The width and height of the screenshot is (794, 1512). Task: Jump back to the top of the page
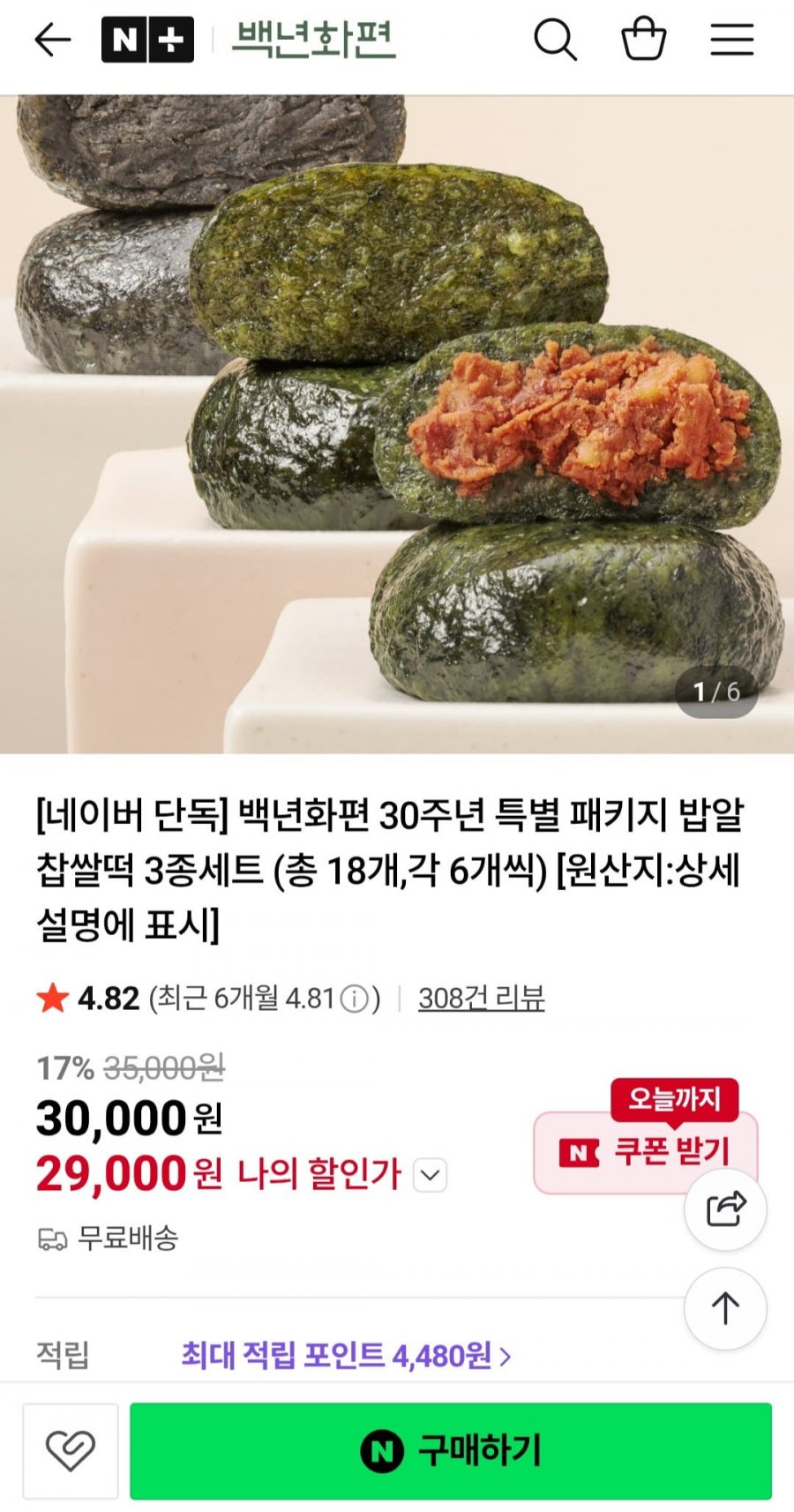pos(725,1308)
